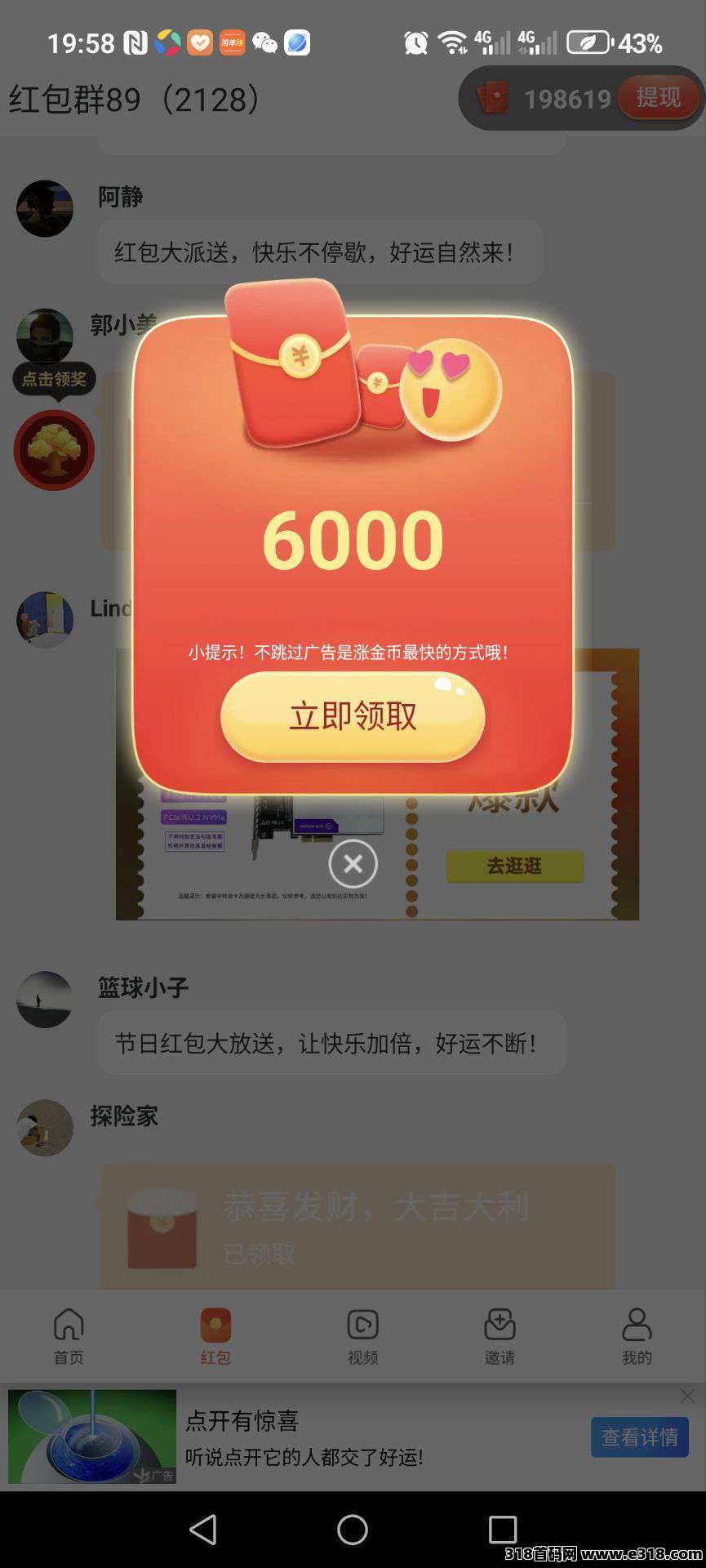Screen dimensions: 706x1568
Task: Click 查看详情 on the bottom ad banner
Action: [x=640, y=1437]
